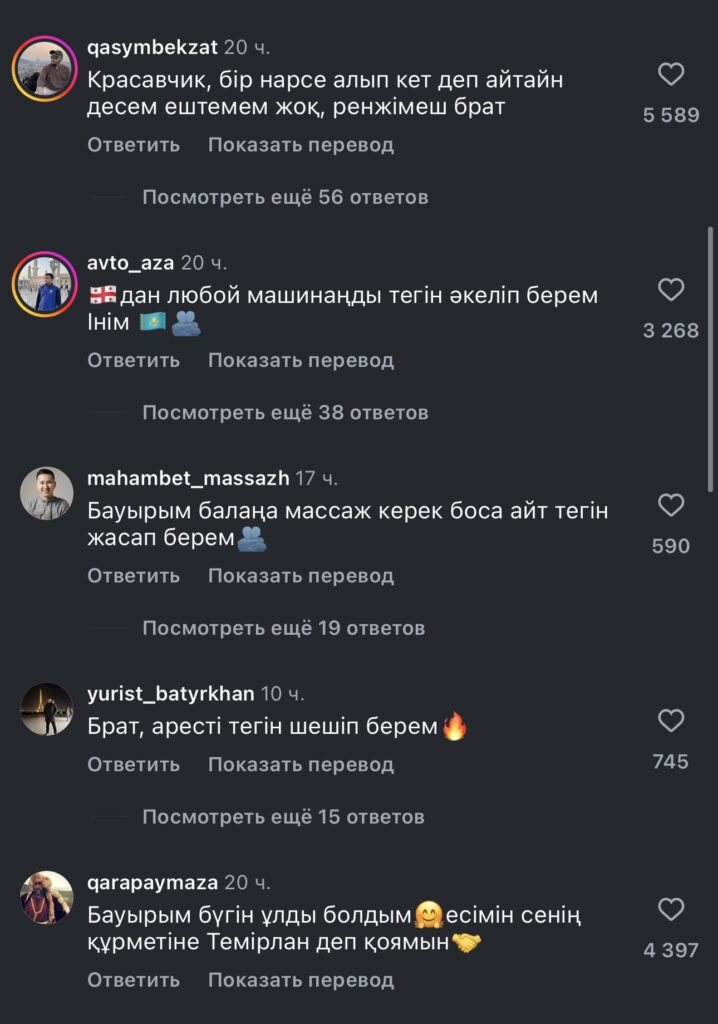Reply to mahambet_massazh's massage comment

[133, 576]
